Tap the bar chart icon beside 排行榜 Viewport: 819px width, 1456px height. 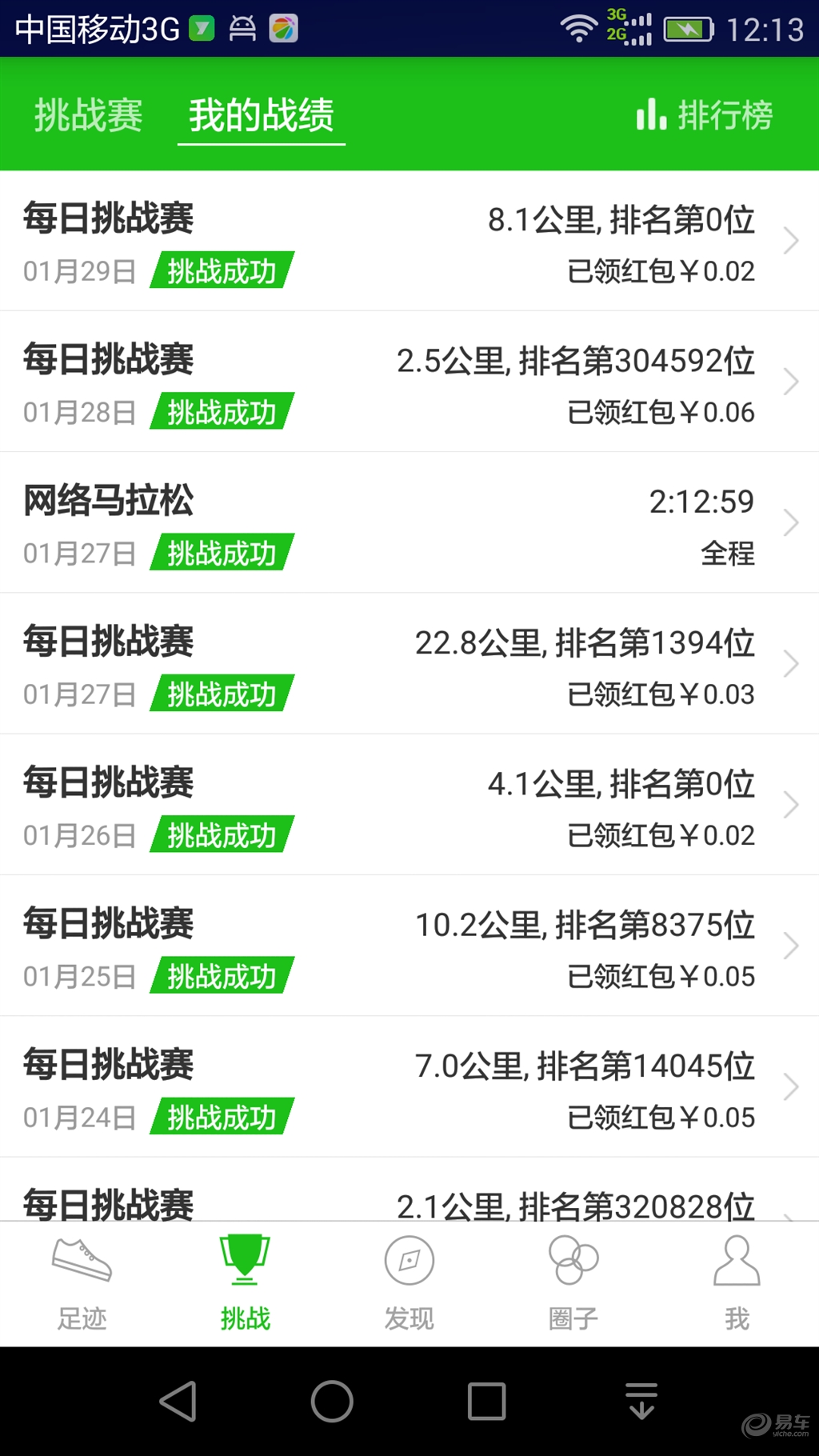point(651,114)
